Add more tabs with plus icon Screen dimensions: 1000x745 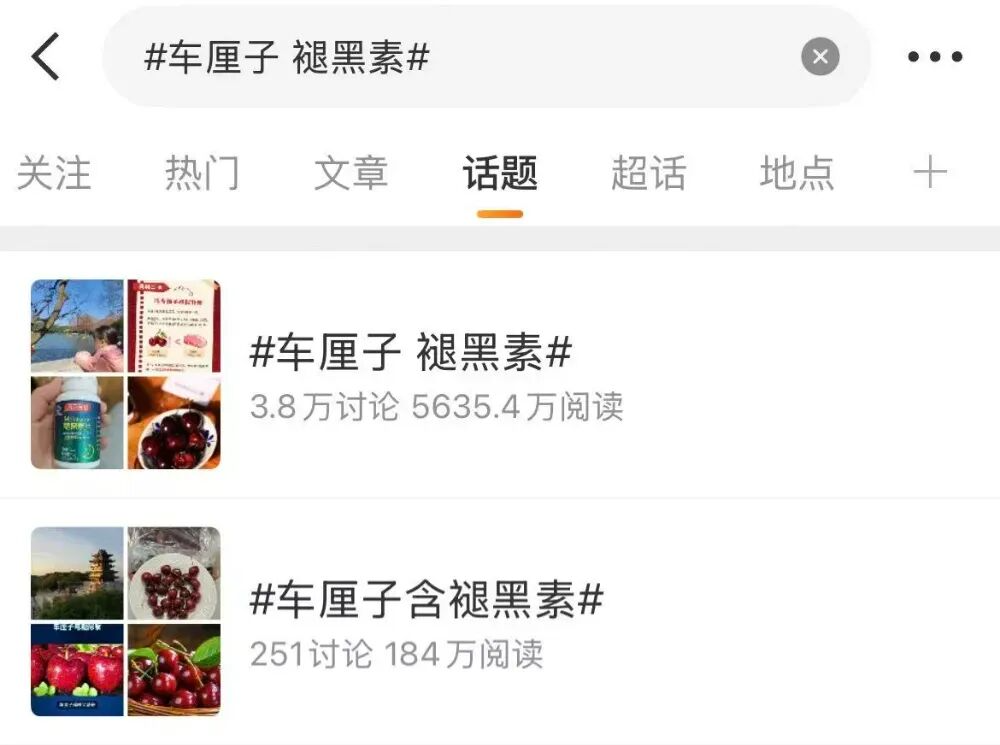pyautogui.click(x=930, y=173)
